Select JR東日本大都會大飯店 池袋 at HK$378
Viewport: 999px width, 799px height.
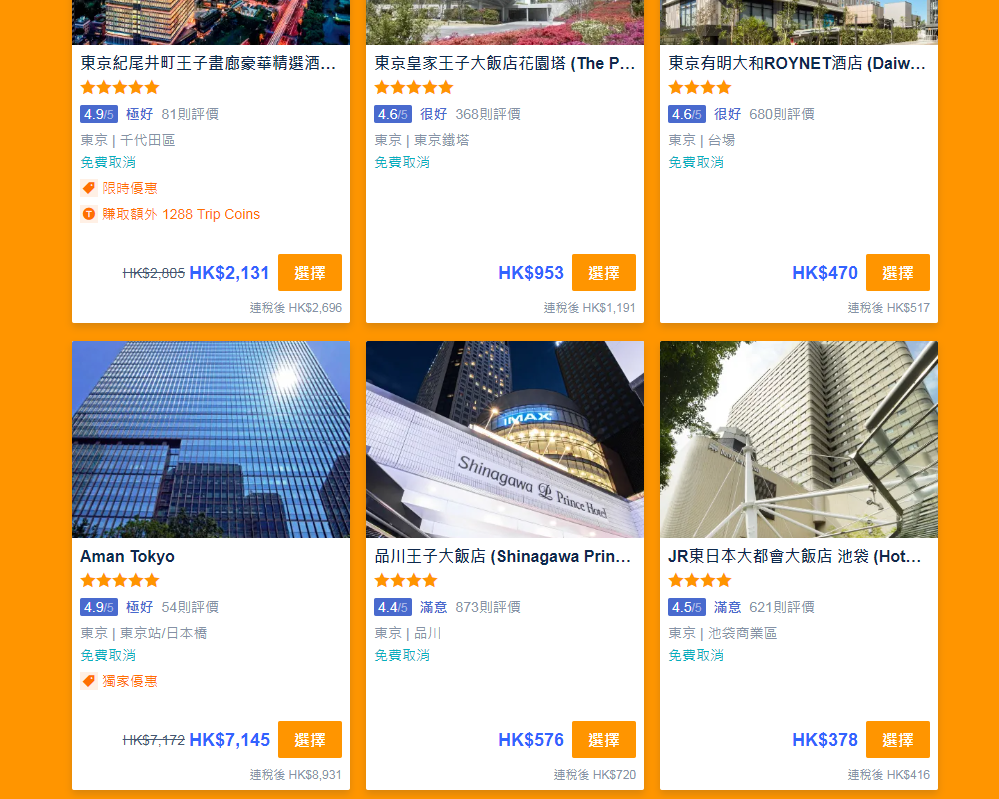[897, 740]
